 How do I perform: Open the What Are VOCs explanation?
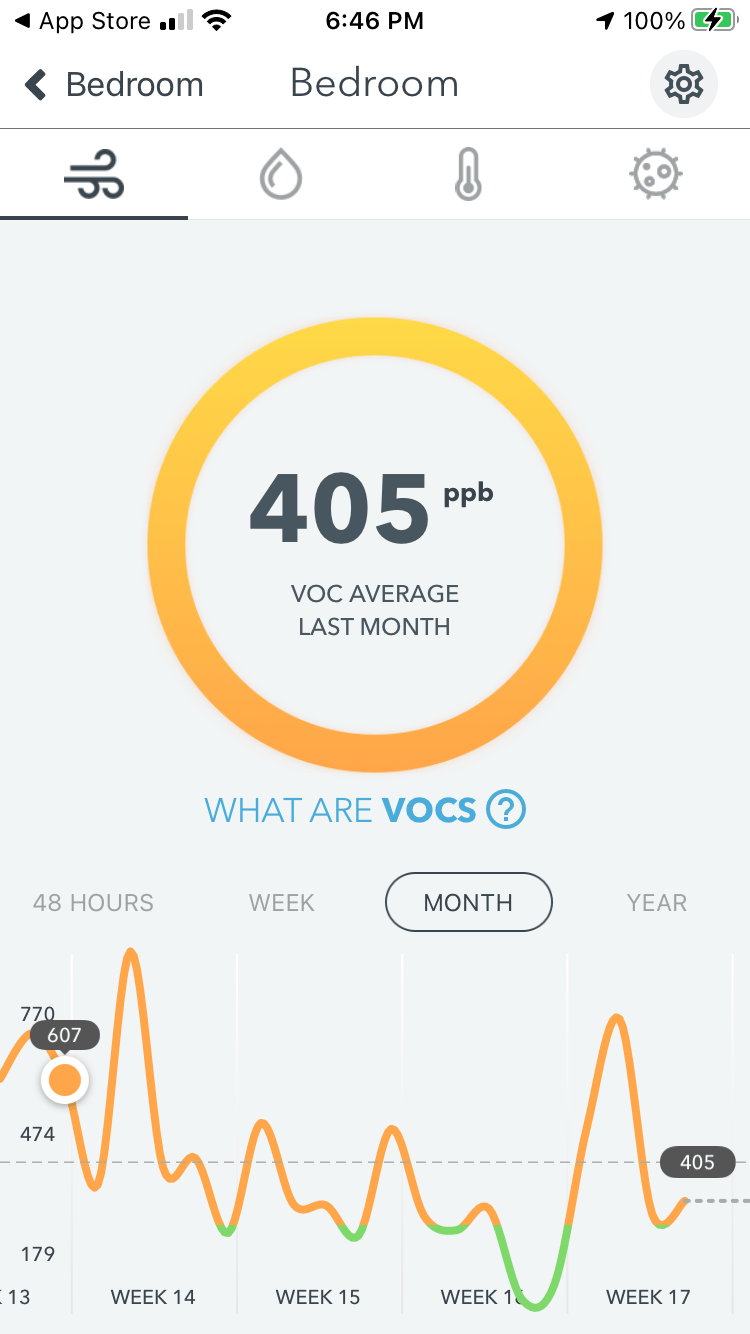(365, 809)
